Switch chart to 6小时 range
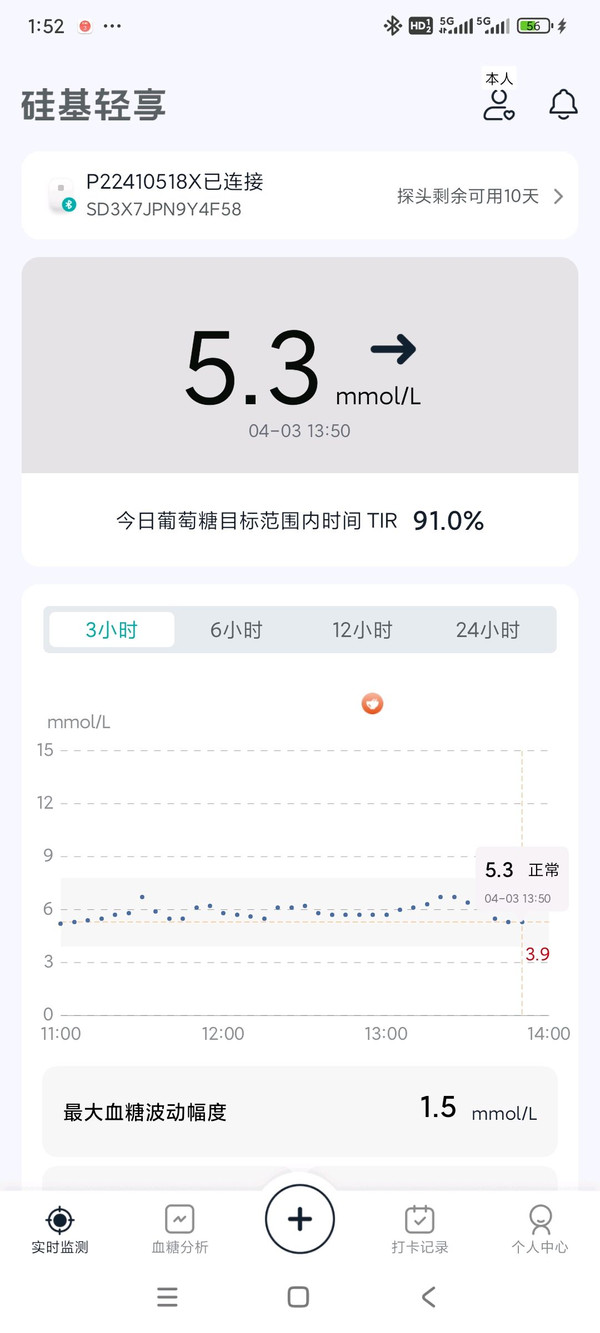The image size is (600, 1333). click(236, 630)
